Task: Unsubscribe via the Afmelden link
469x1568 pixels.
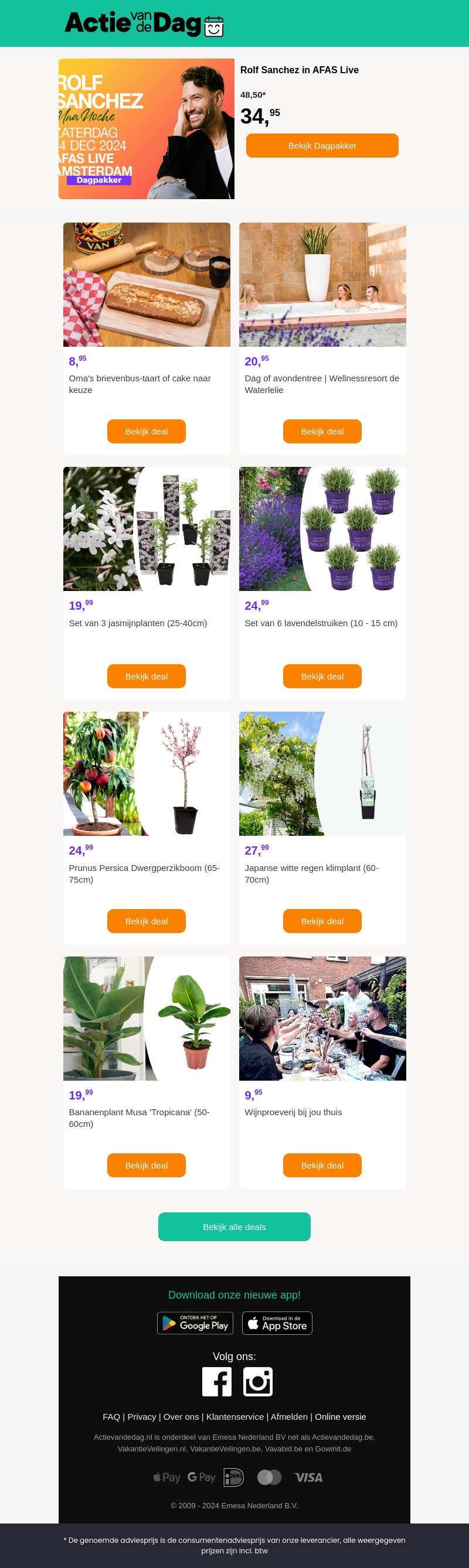Action: pyautogui.click(x=290, y=1416)
